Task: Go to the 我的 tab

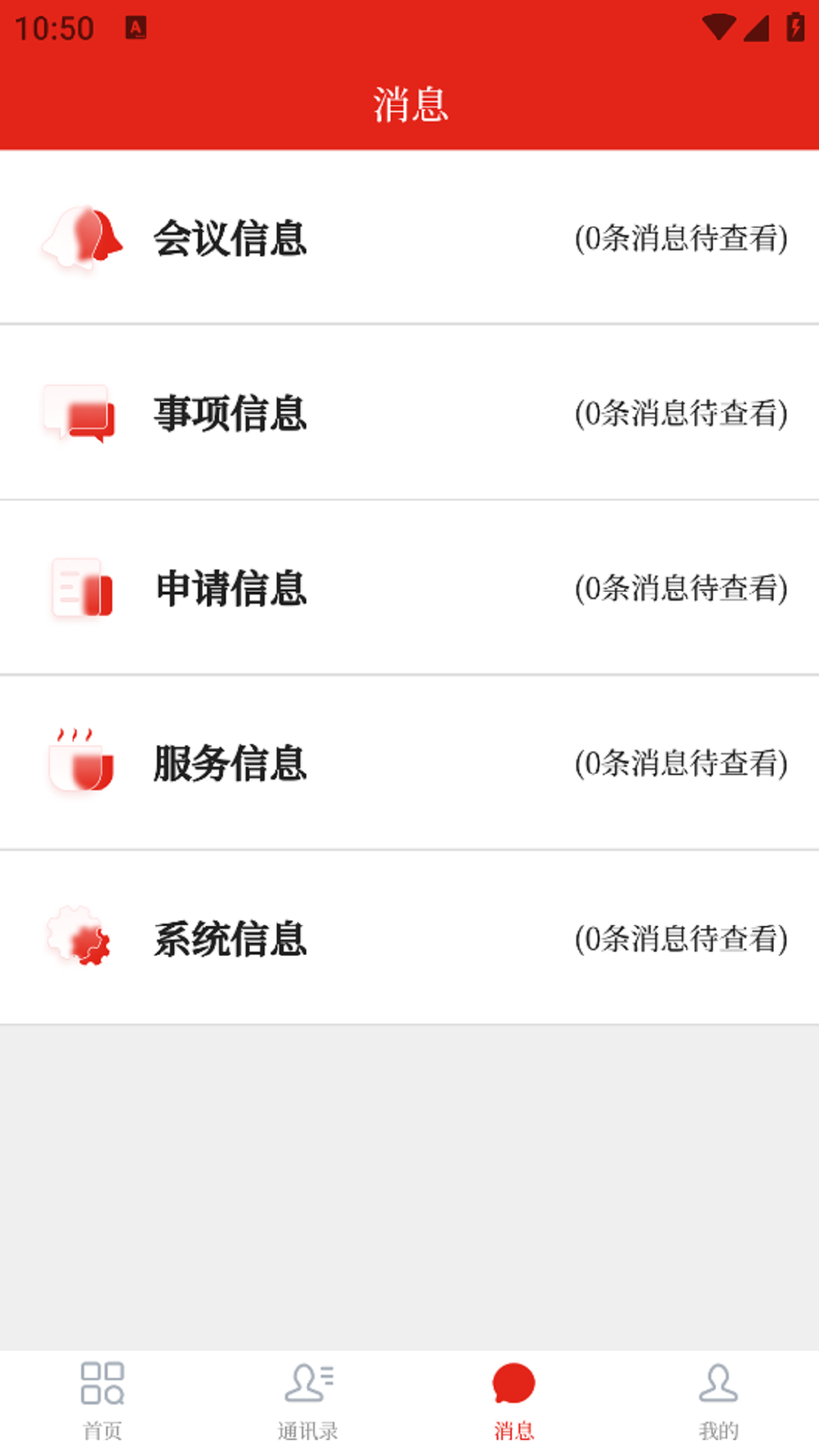Action: pyautogui.click(x=718, y=1401)
